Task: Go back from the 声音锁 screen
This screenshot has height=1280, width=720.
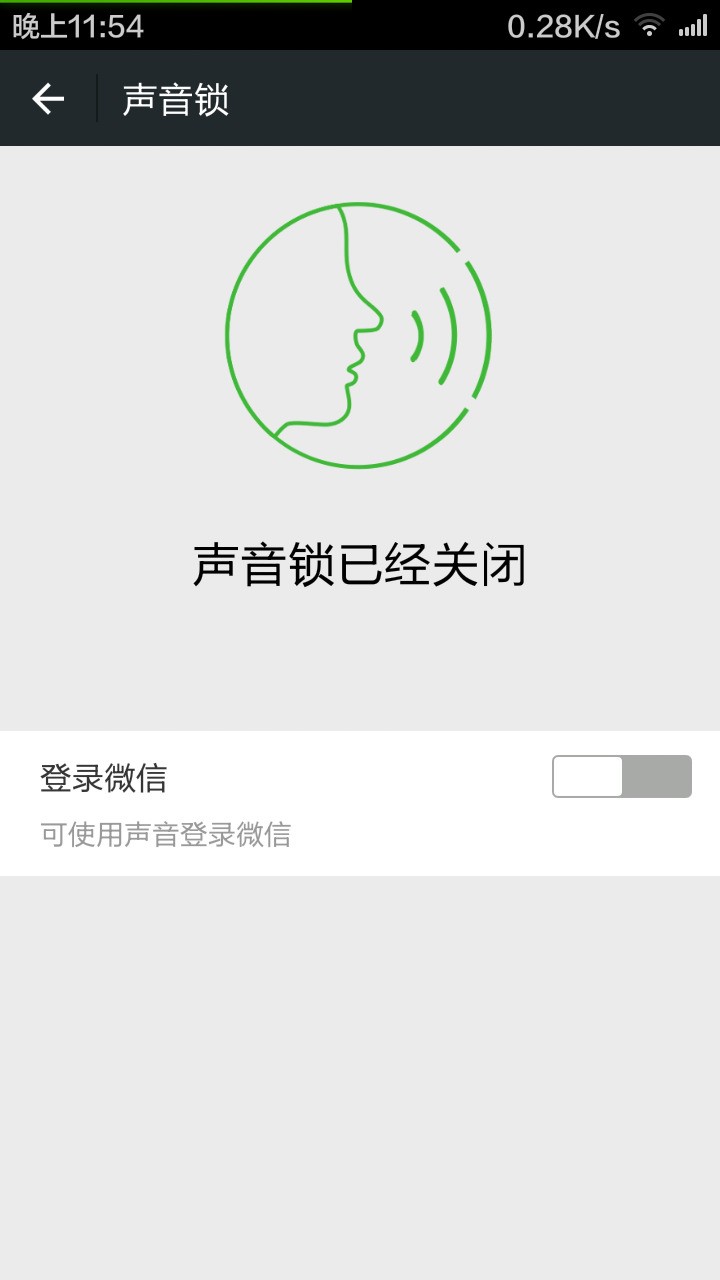Action: (x=48, y=99)
